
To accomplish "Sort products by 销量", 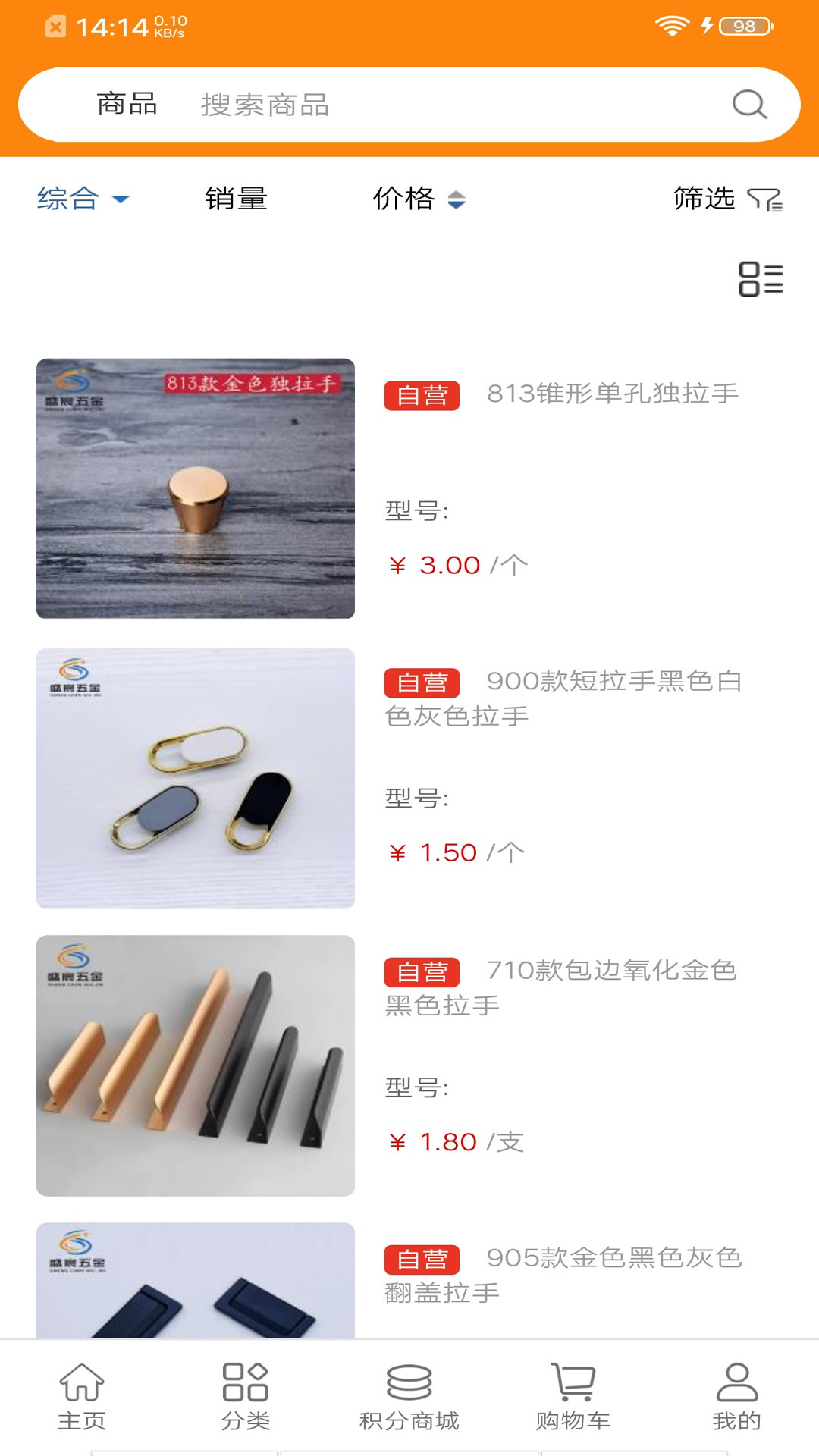I will [236, 199].
